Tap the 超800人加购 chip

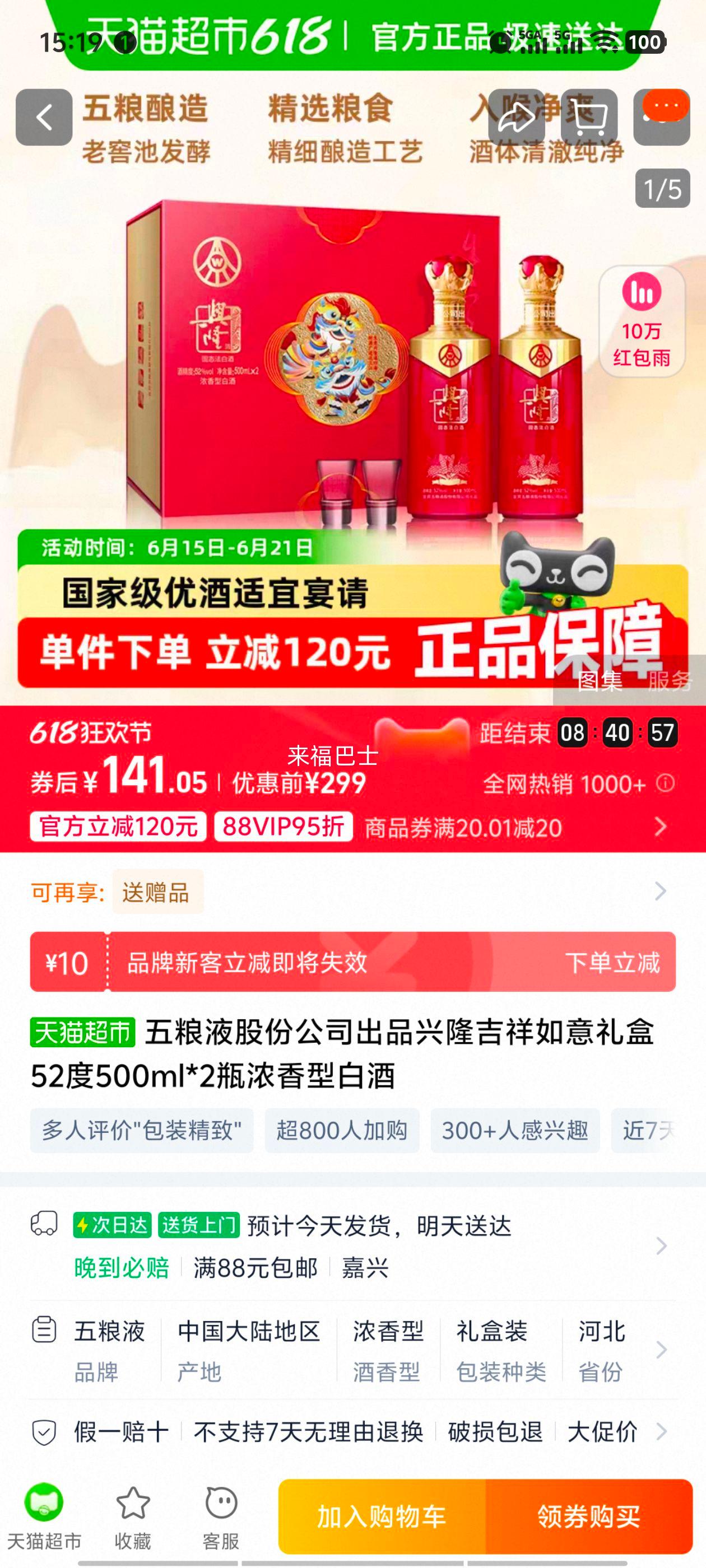[342, 1130]
